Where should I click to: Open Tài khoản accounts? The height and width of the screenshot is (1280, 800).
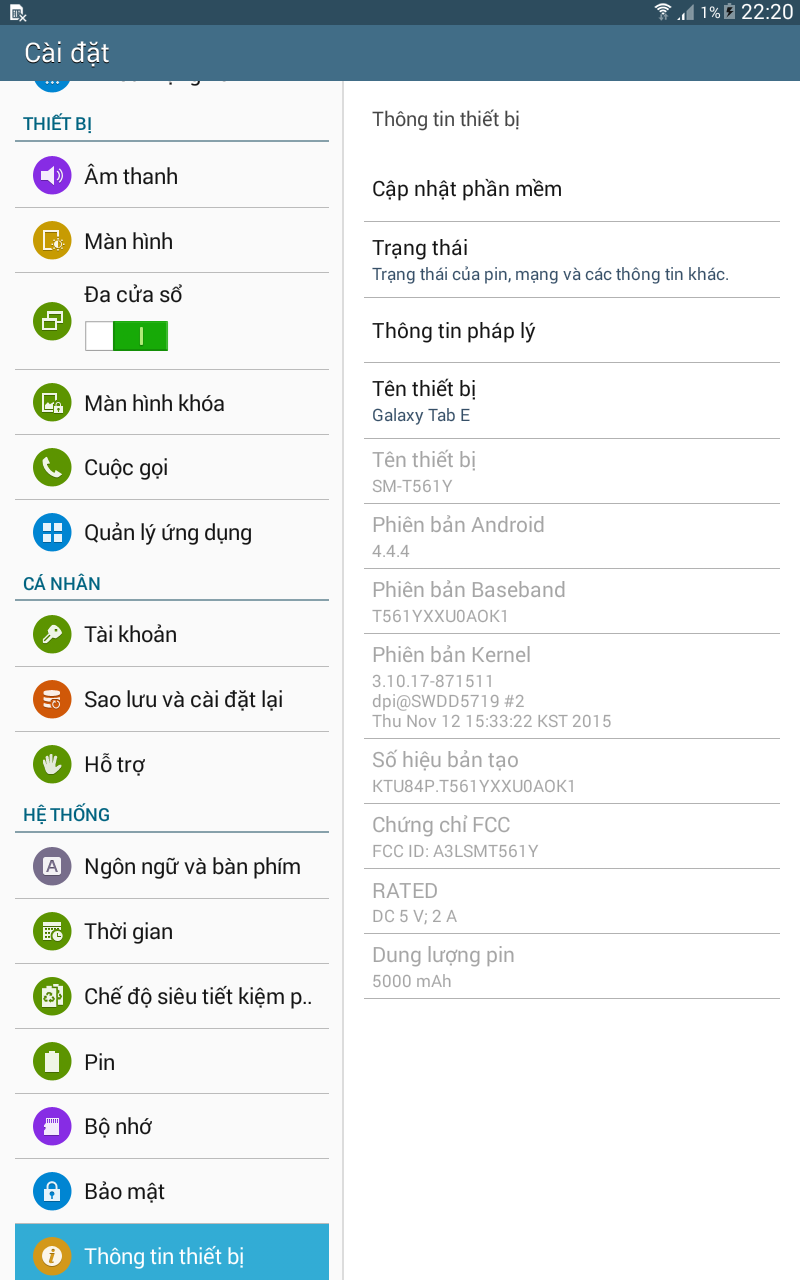tap(172, 634)
